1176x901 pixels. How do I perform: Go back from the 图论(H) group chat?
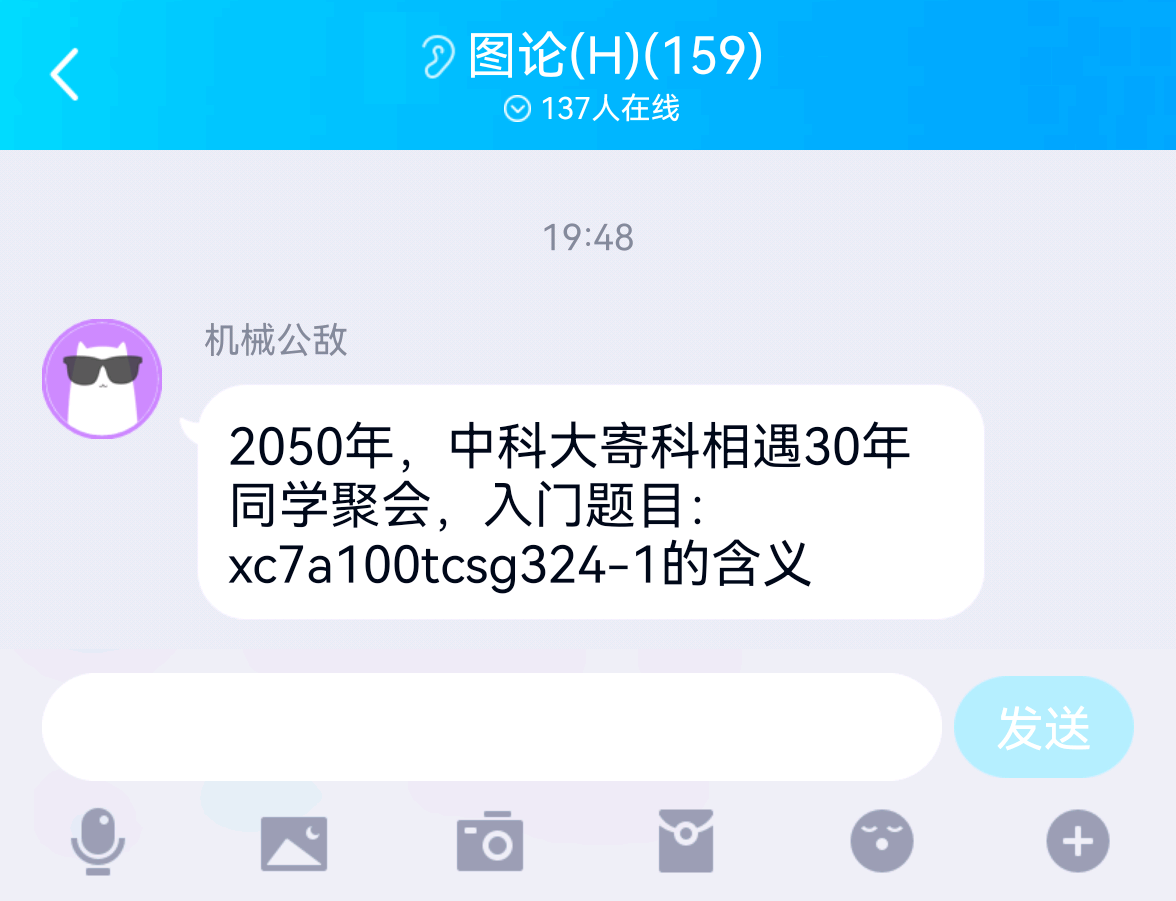click(65, 74)
